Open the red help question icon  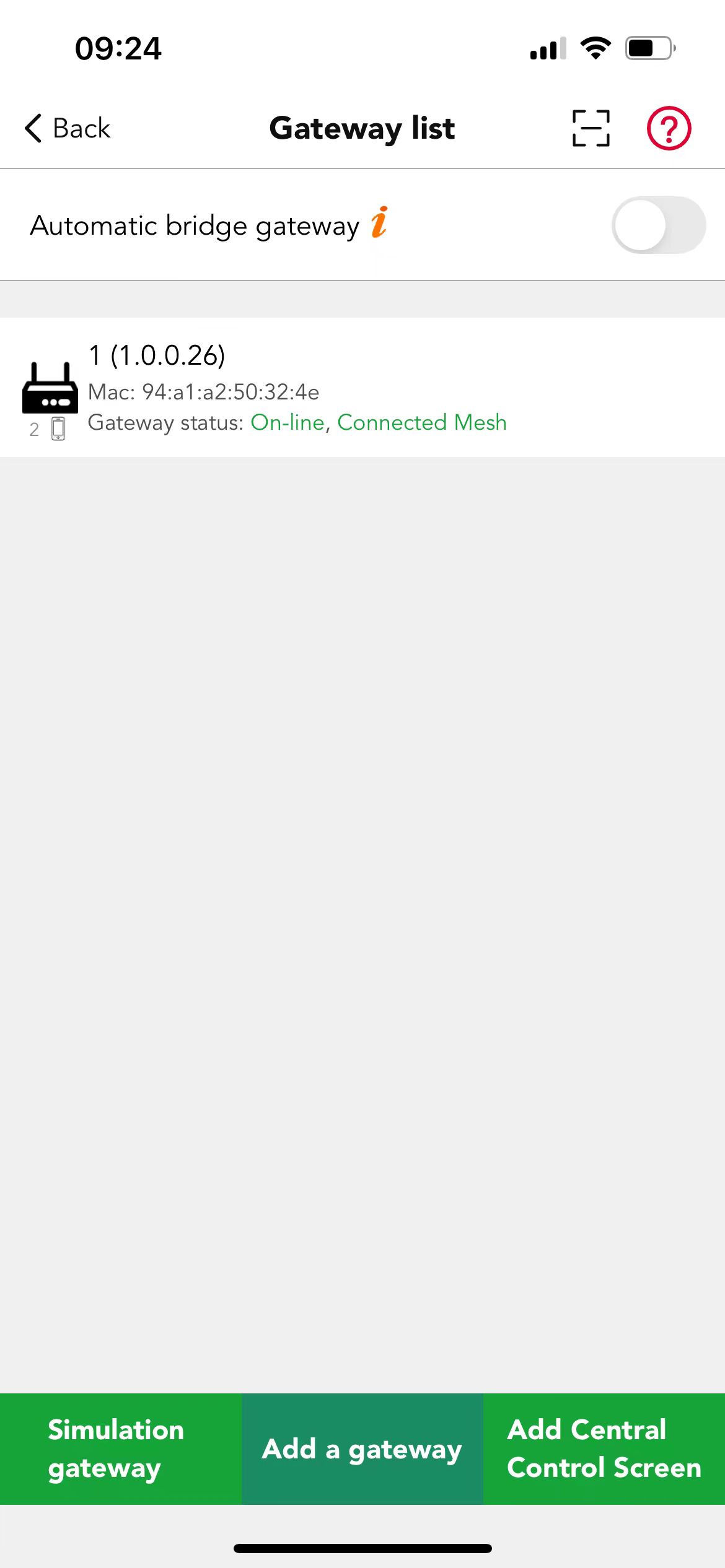tap(669, 128)
